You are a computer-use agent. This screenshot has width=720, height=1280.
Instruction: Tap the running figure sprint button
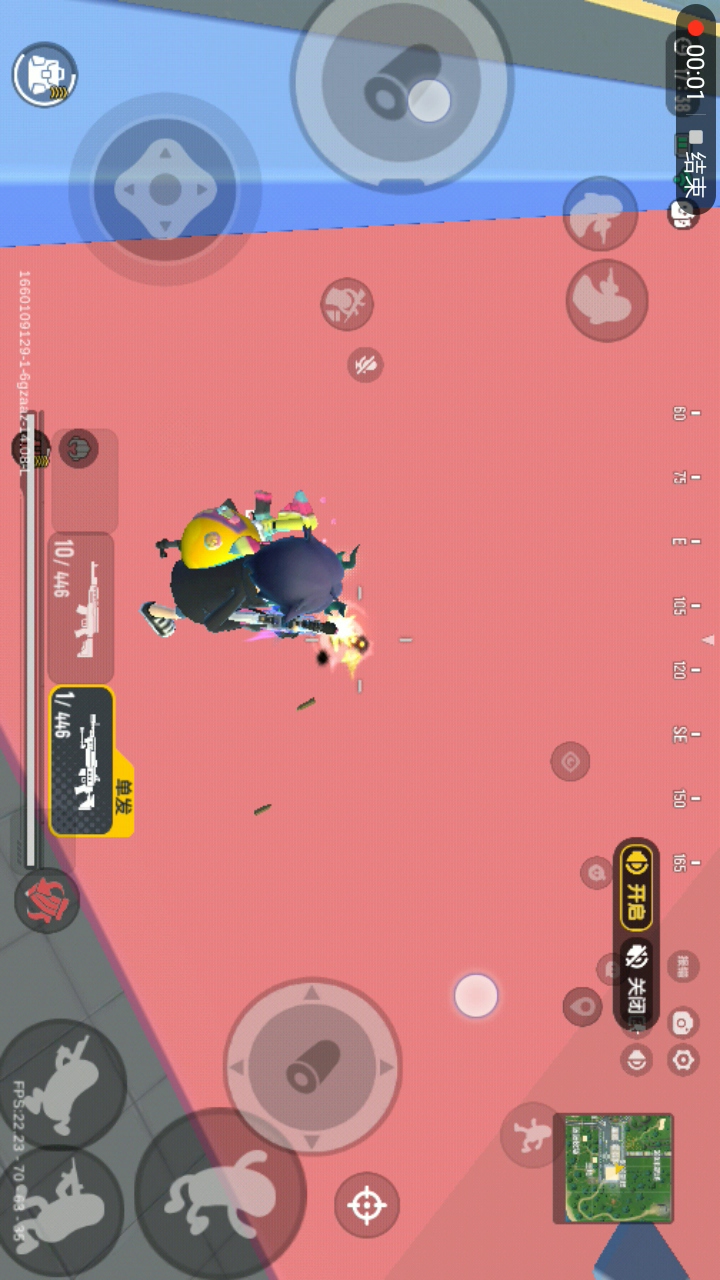[x=533, y=1135]
